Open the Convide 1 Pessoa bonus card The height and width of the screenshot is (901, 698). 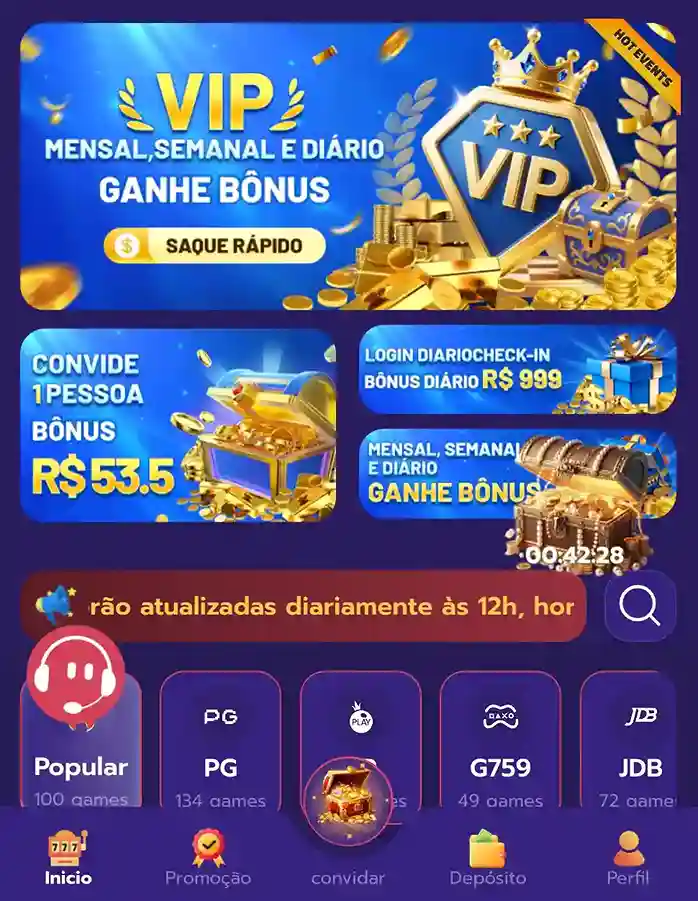tap(178, 425)
